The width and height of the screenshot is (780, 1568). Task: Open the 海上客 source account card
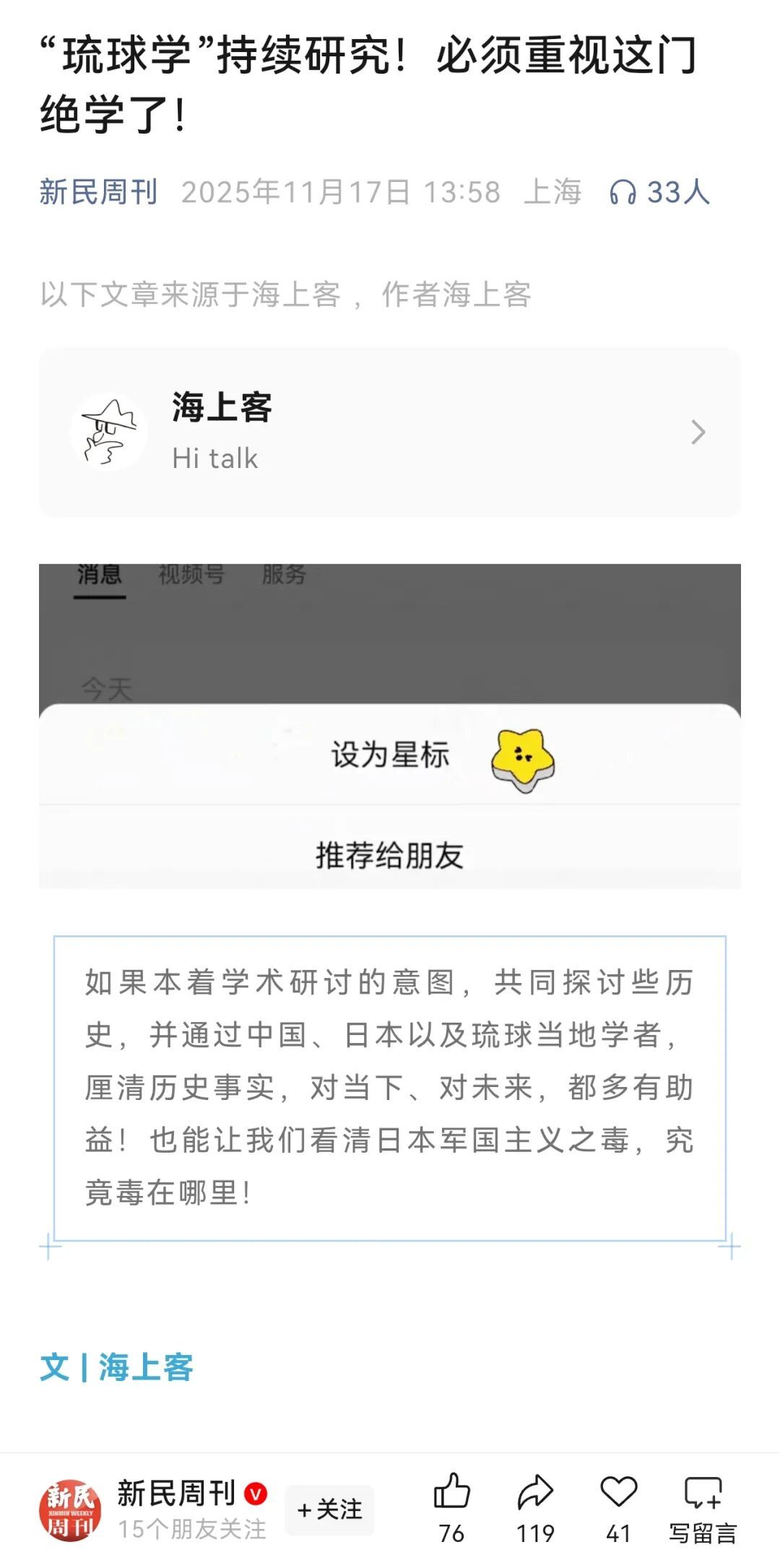390,432
